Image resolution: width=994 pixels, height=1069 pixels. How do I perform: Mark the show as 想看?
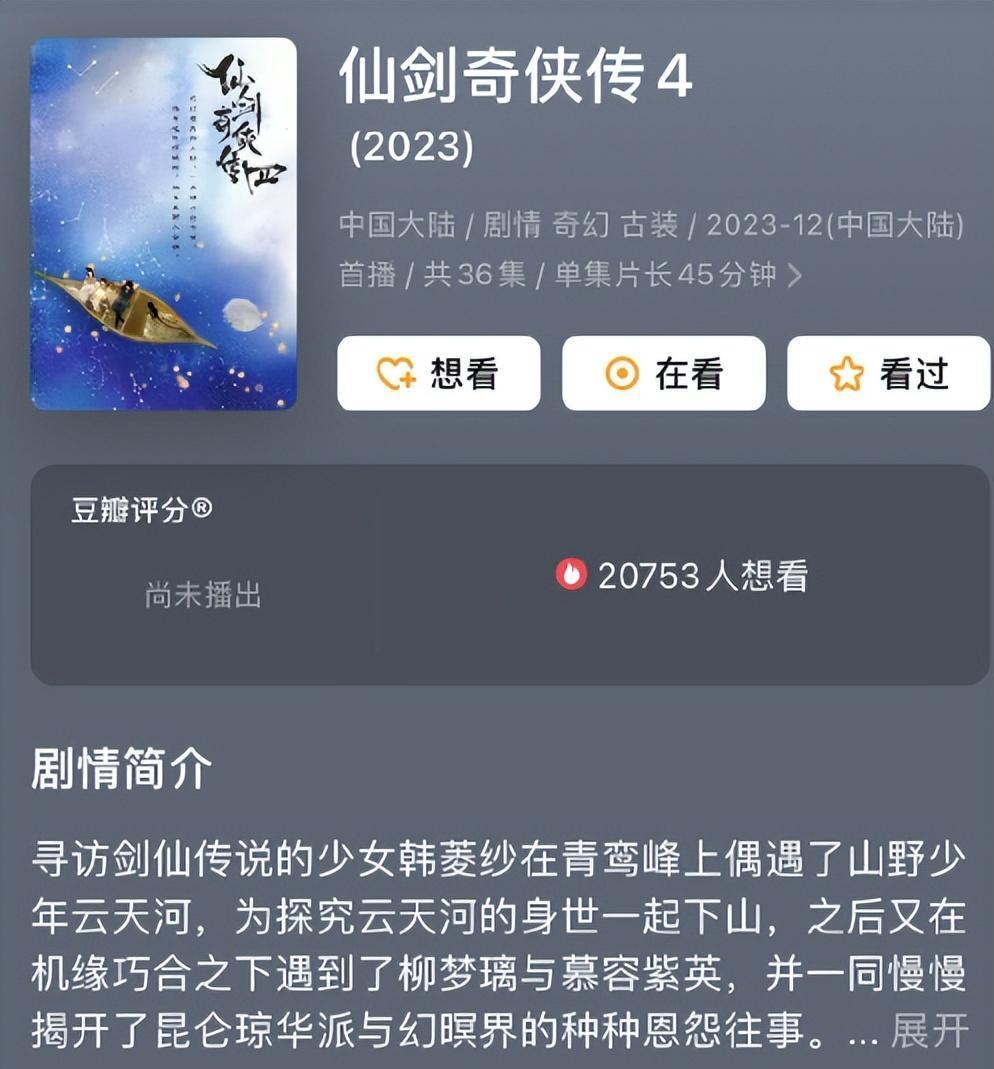click(x=438, y=374)
